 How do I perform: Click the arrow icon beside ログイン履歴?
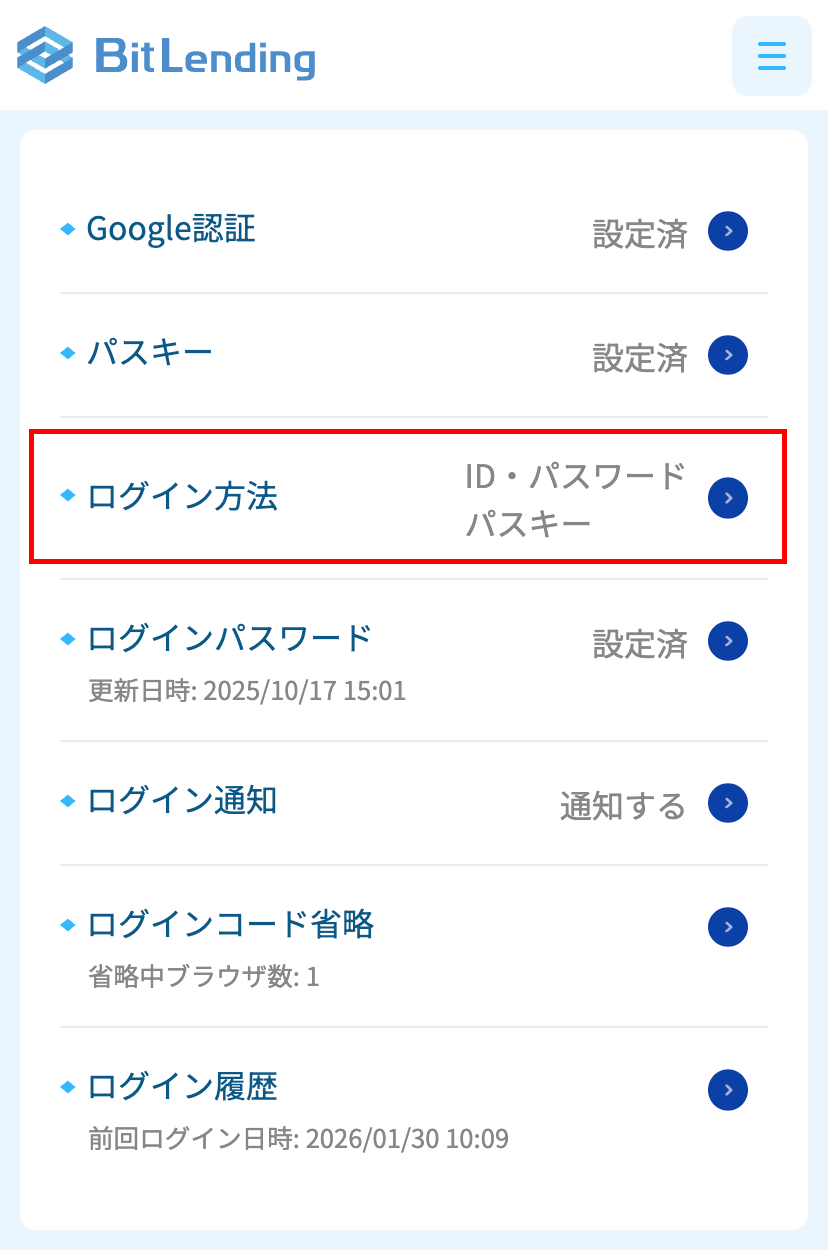tap(727, 1090)
